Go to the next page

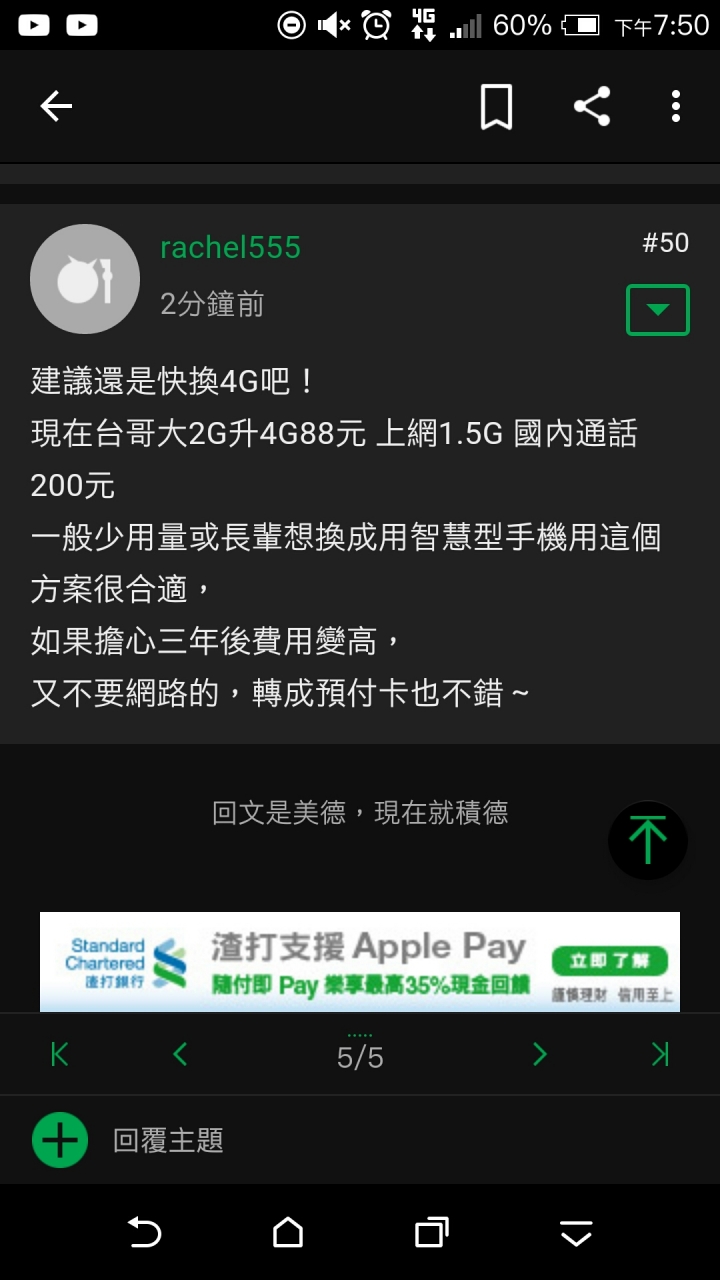[540, 1053]
